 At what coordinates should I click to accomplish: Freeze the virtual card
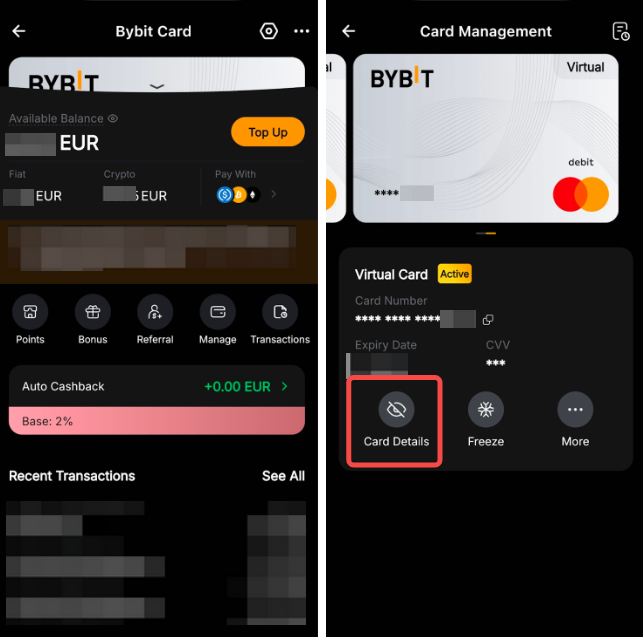point(486,410)
